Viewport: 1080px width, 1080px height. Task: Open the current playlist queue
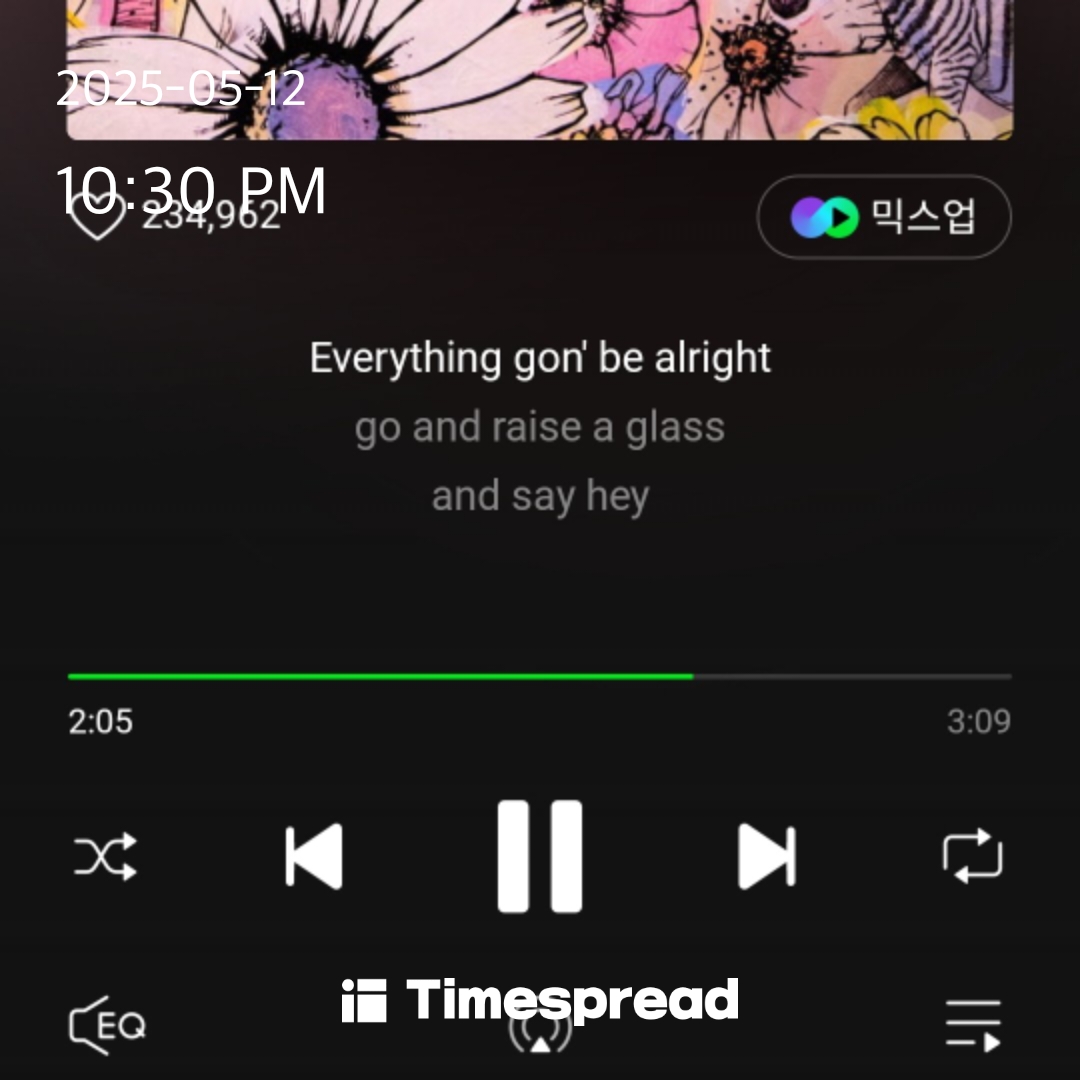click(x=972, y=1025)
